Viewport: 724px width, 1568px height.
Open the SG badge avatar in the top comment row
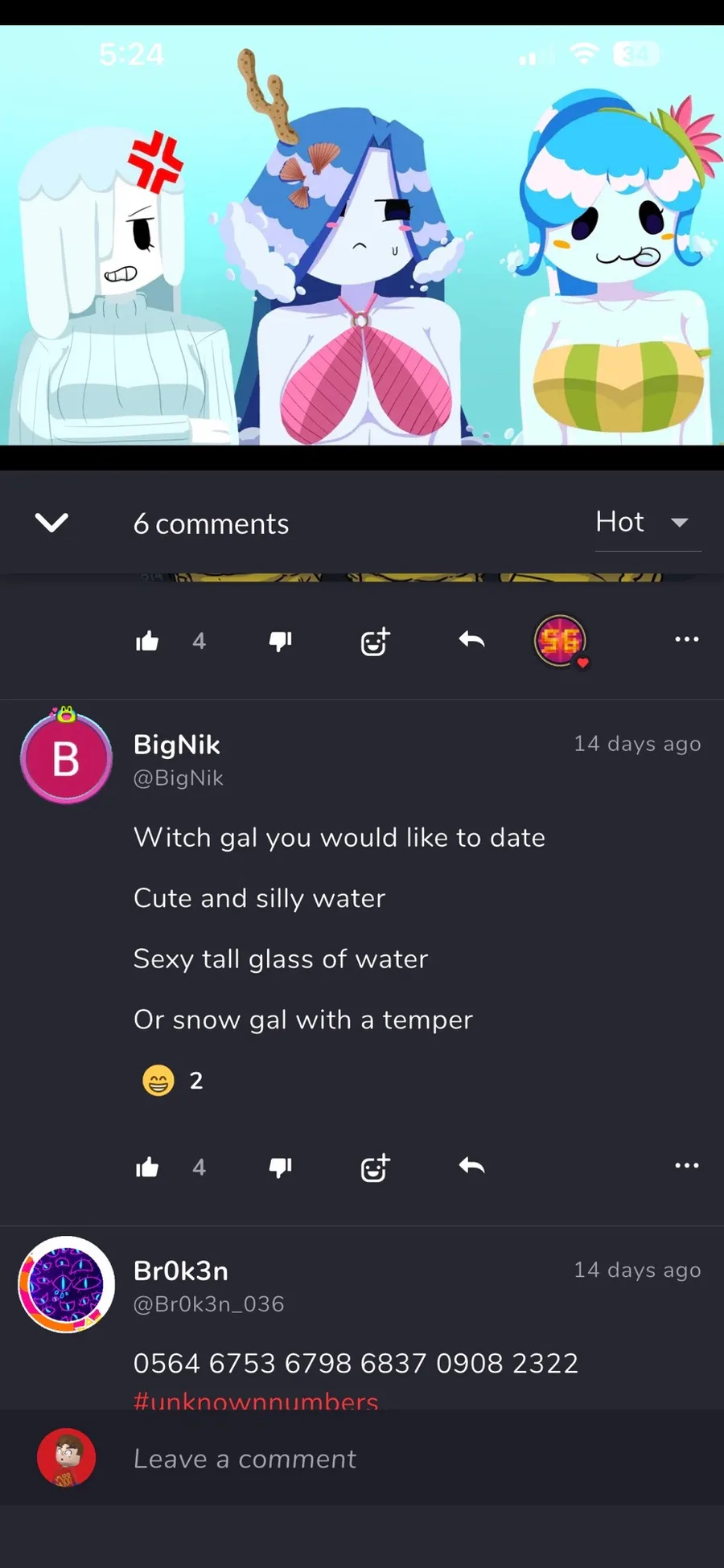coord(561,641)
